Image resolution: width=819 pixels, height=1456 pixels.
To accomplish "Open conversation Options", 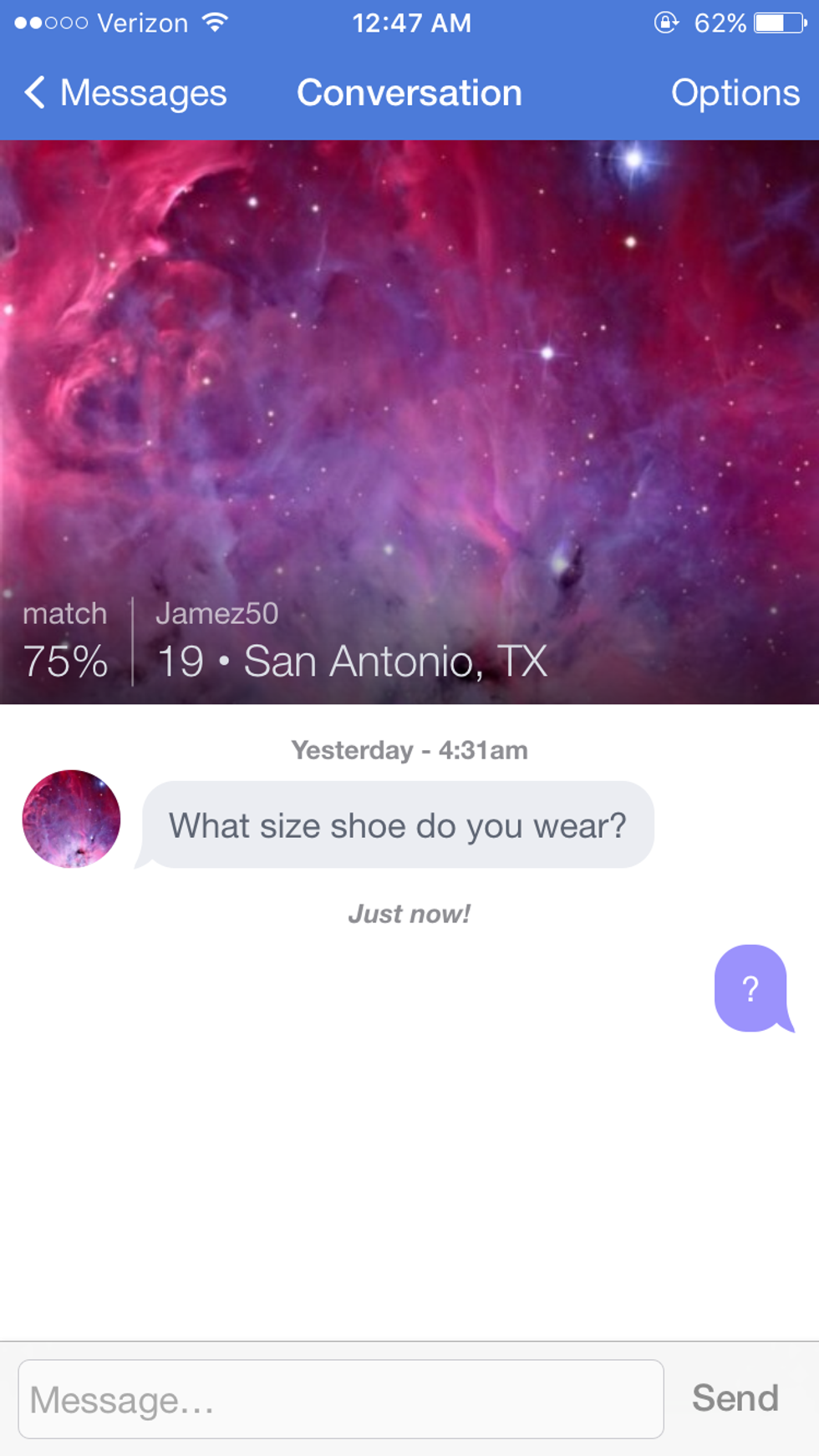I will coord(735,93).
